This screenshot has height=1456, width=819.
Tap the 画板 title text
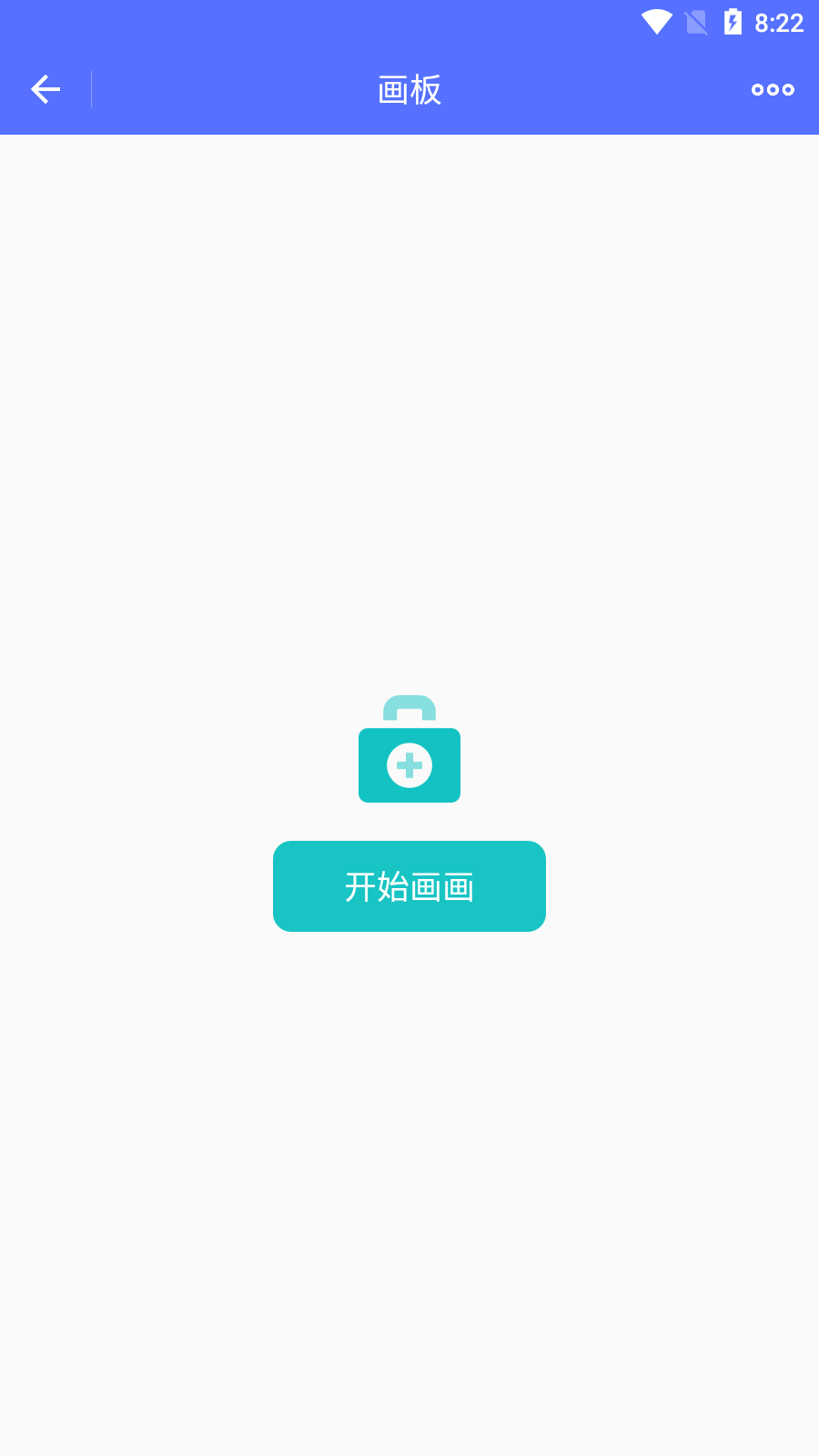[408, 90]
